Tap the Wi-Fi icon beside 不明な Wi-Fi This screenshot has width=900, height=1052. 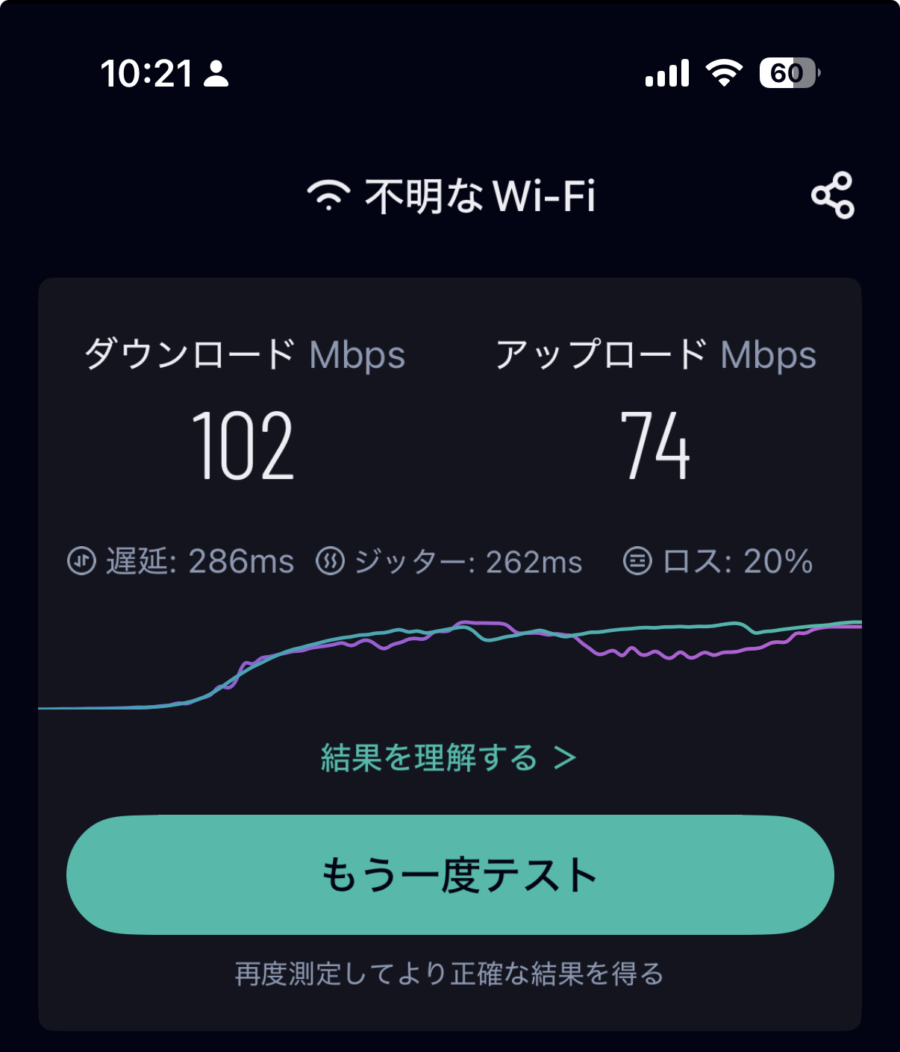click(x=331, y=193)
